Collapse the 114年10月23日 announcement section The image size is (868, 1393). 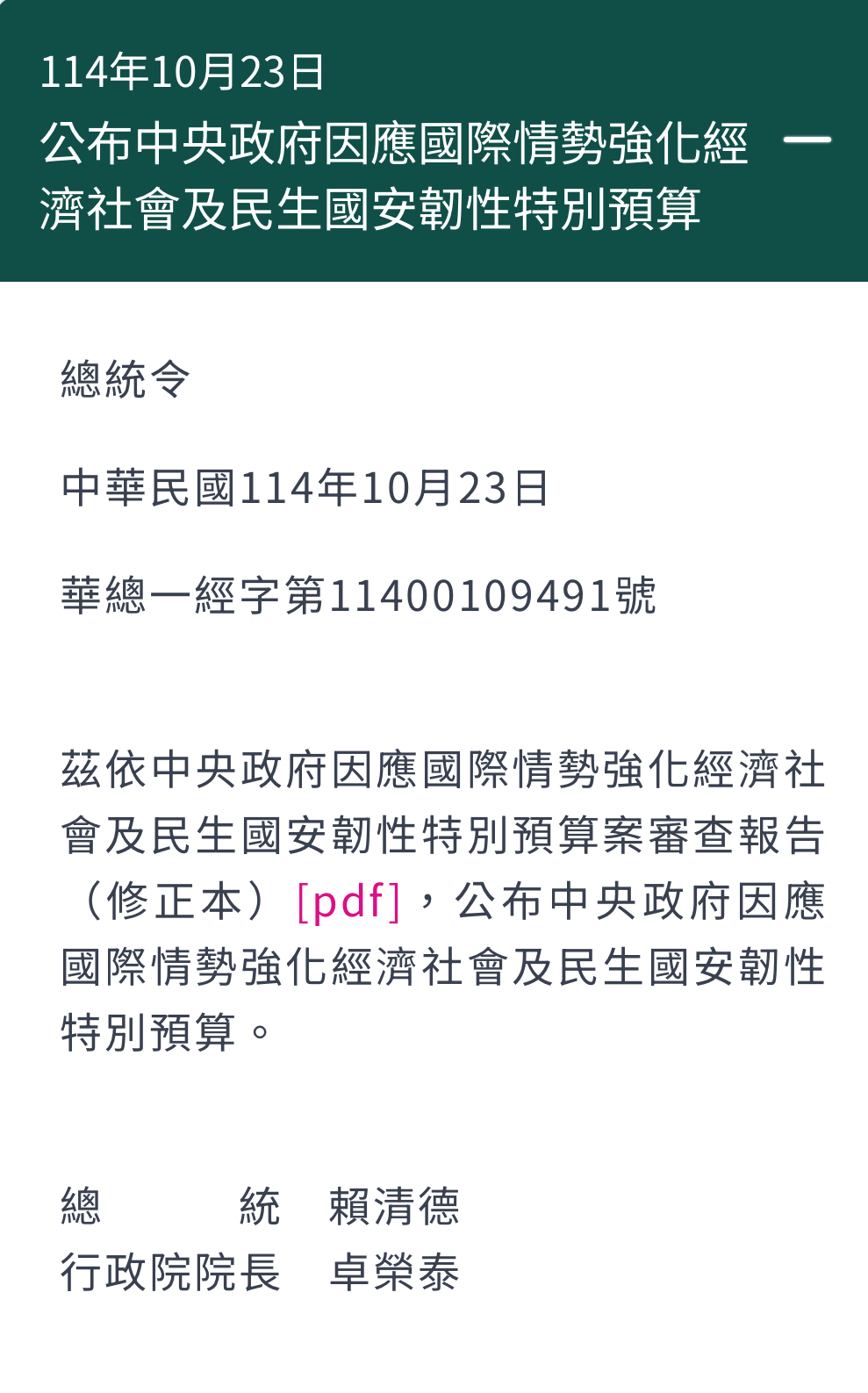806,140
